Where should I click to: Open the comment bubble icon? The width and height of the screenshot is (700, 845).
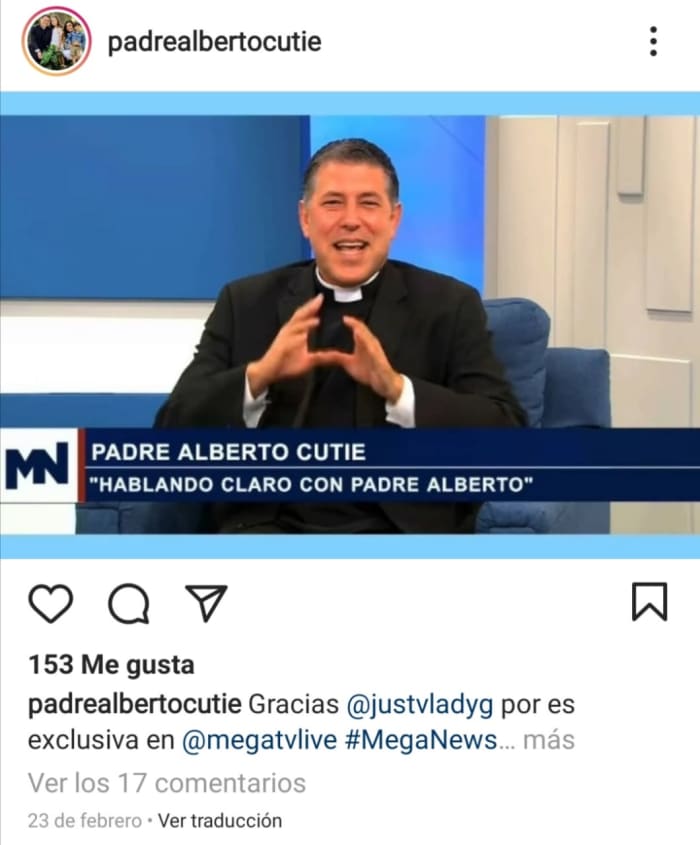pyautogui.click(x=128, y=602)
